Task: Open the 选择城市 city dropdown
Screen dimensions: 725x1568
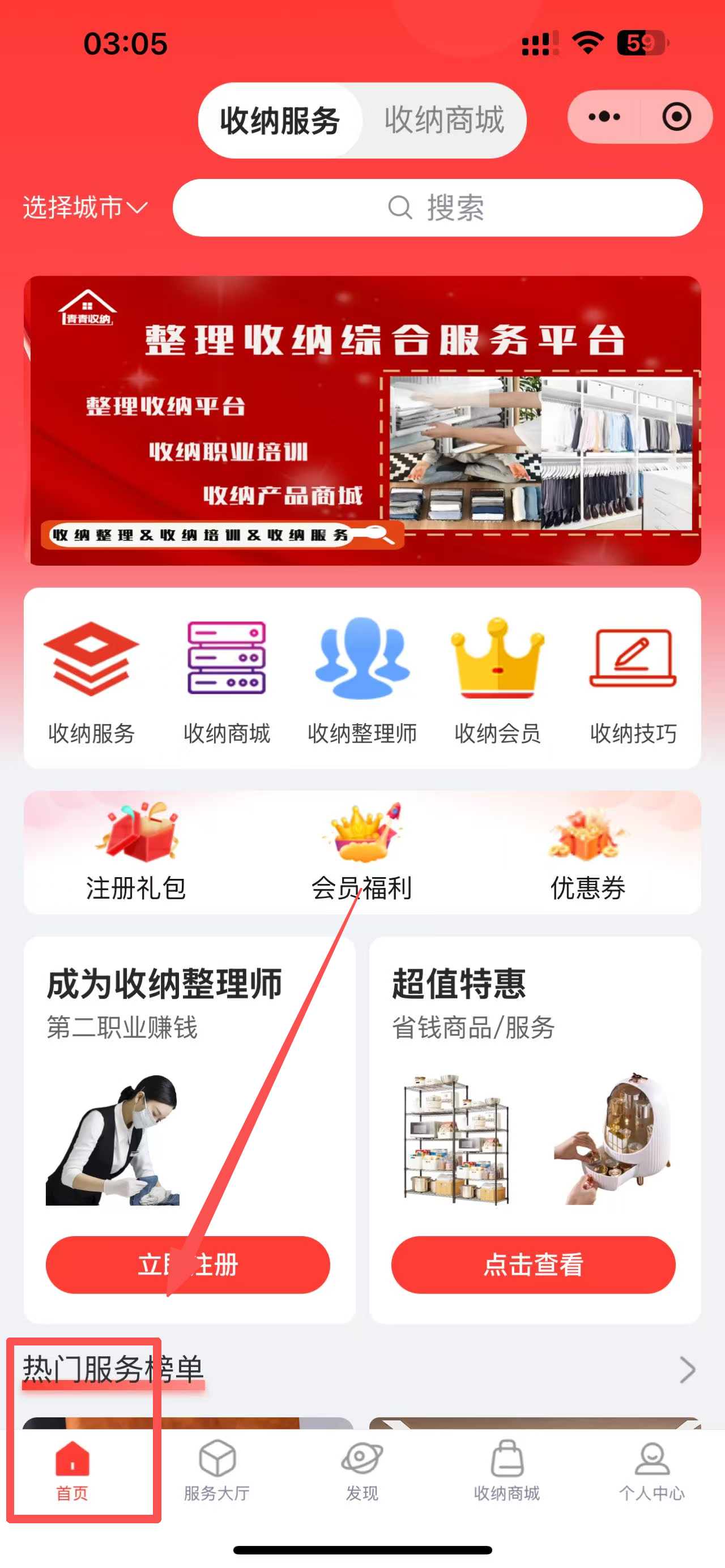Action: (x=85, y=208)
